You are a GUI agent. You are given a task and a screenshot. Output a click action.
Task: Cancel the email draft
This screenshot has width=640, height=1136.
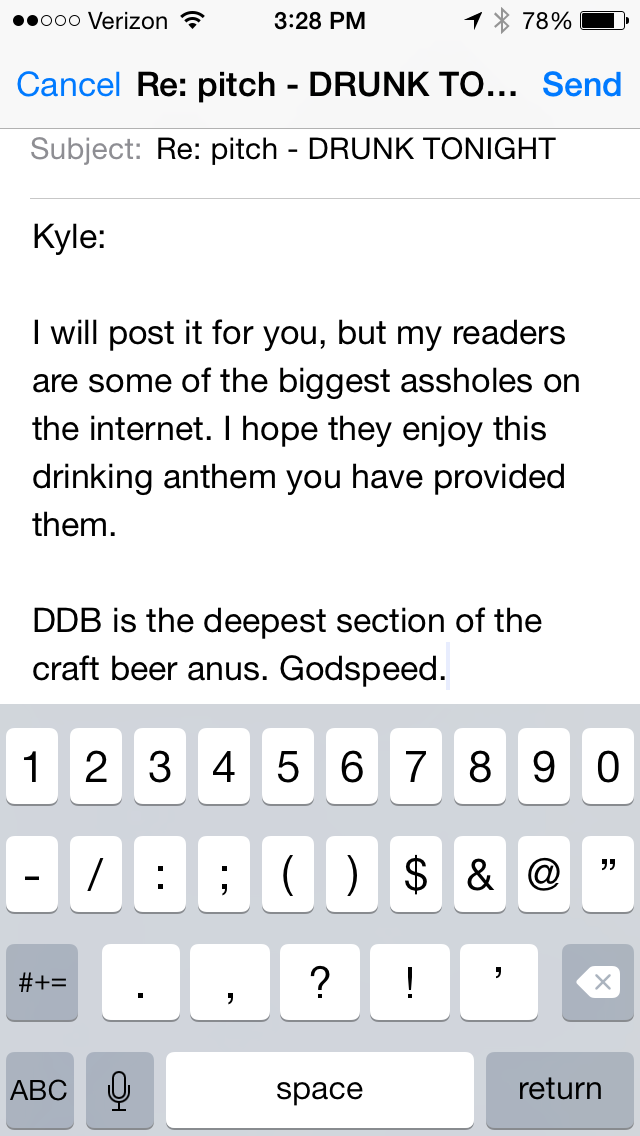pyautogui.click(x=68, y=85)
